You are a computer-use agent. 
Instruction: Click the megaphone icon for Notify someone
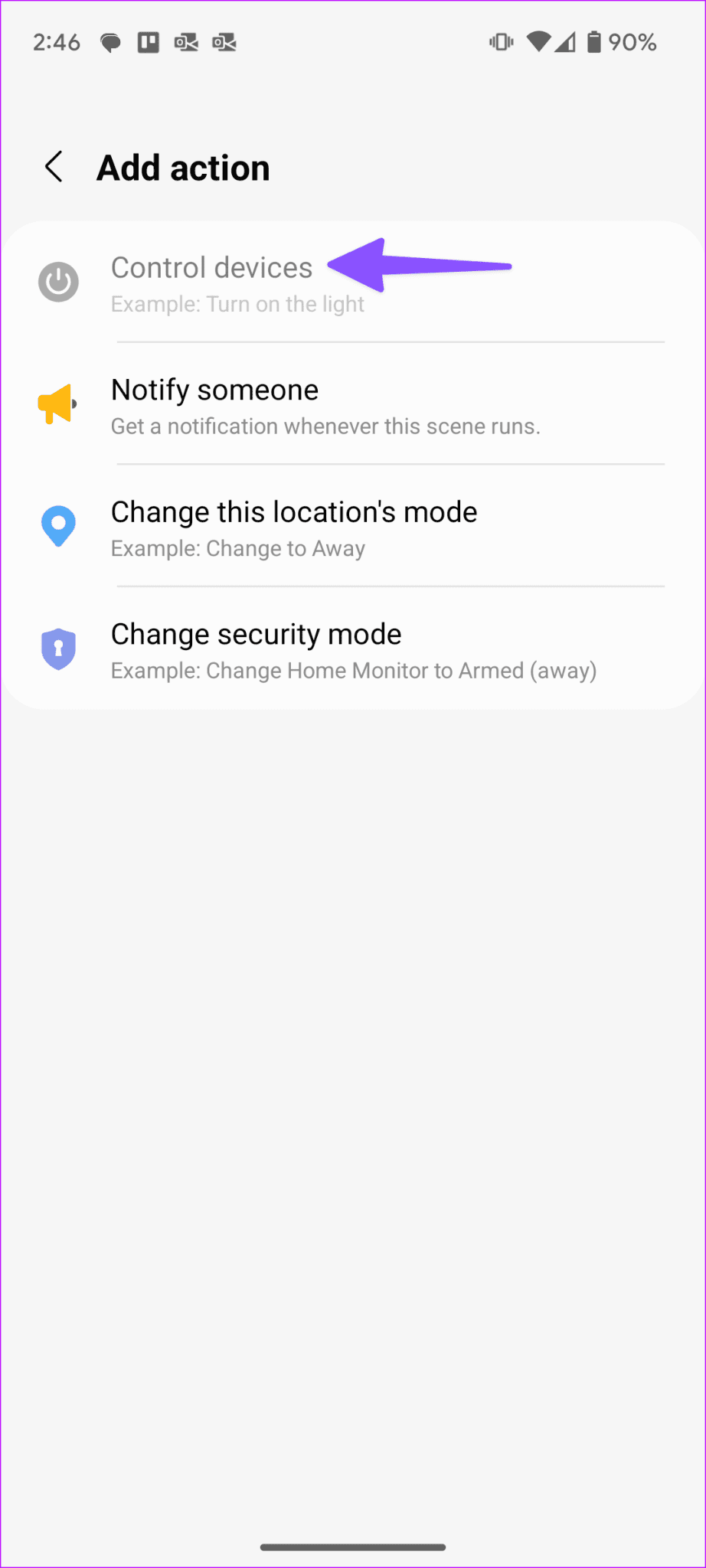(x=57, y=404)
